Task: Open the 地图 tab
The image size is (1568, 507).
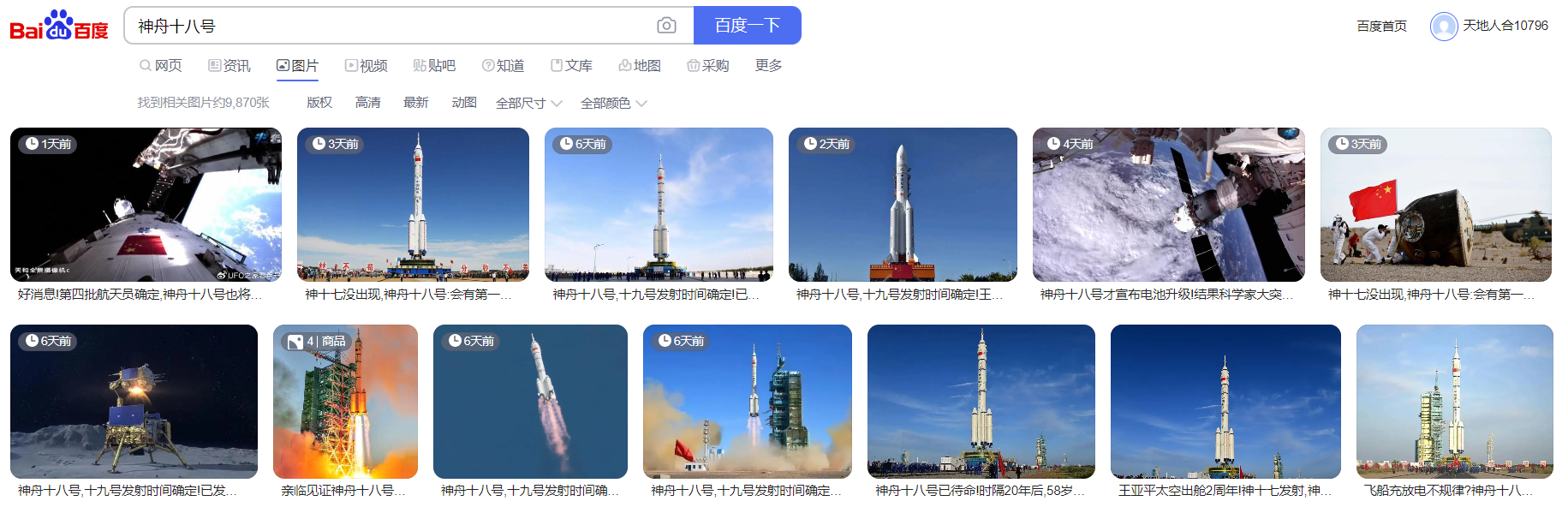Action: click(x=640, y=65)
